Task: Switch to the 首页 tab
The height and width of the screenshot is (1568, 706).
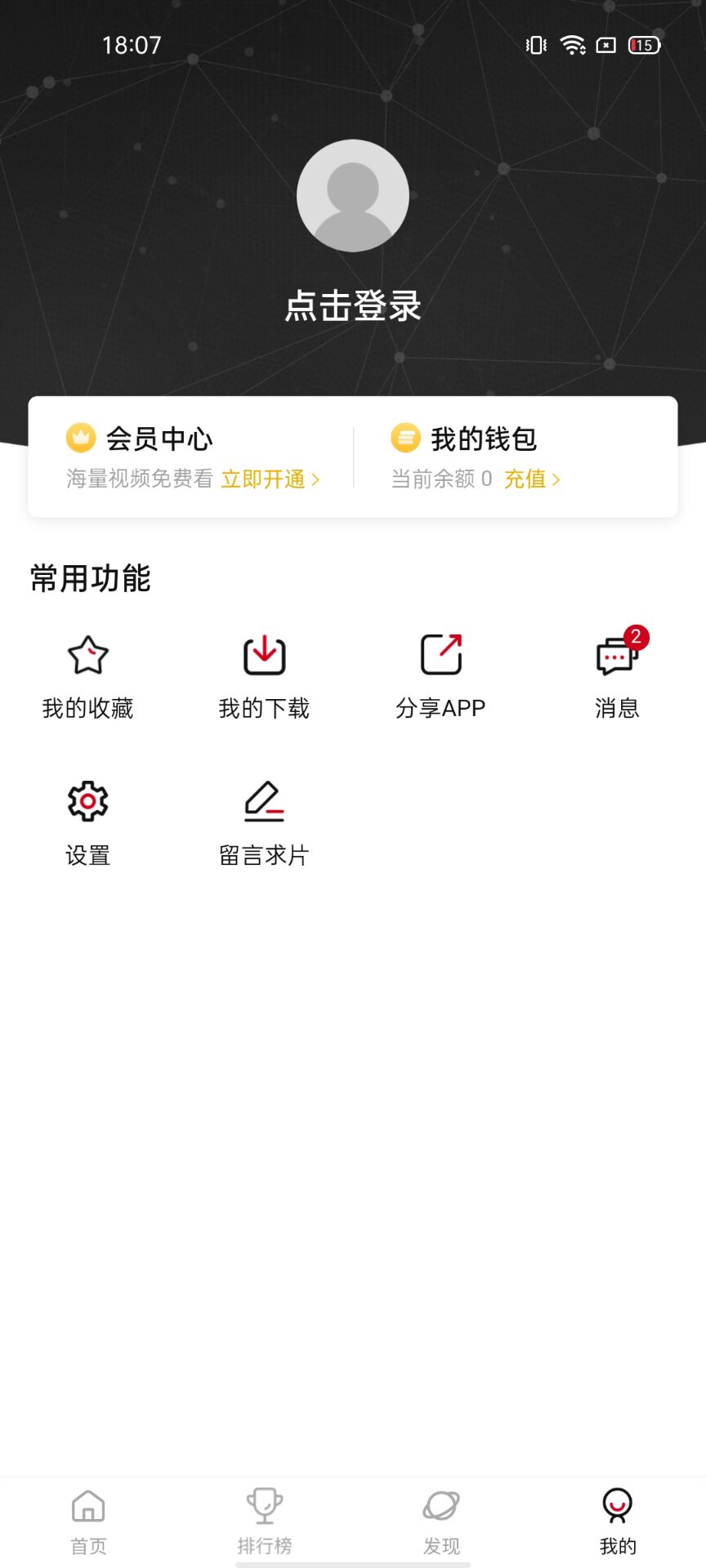Action: [88, 1522]
